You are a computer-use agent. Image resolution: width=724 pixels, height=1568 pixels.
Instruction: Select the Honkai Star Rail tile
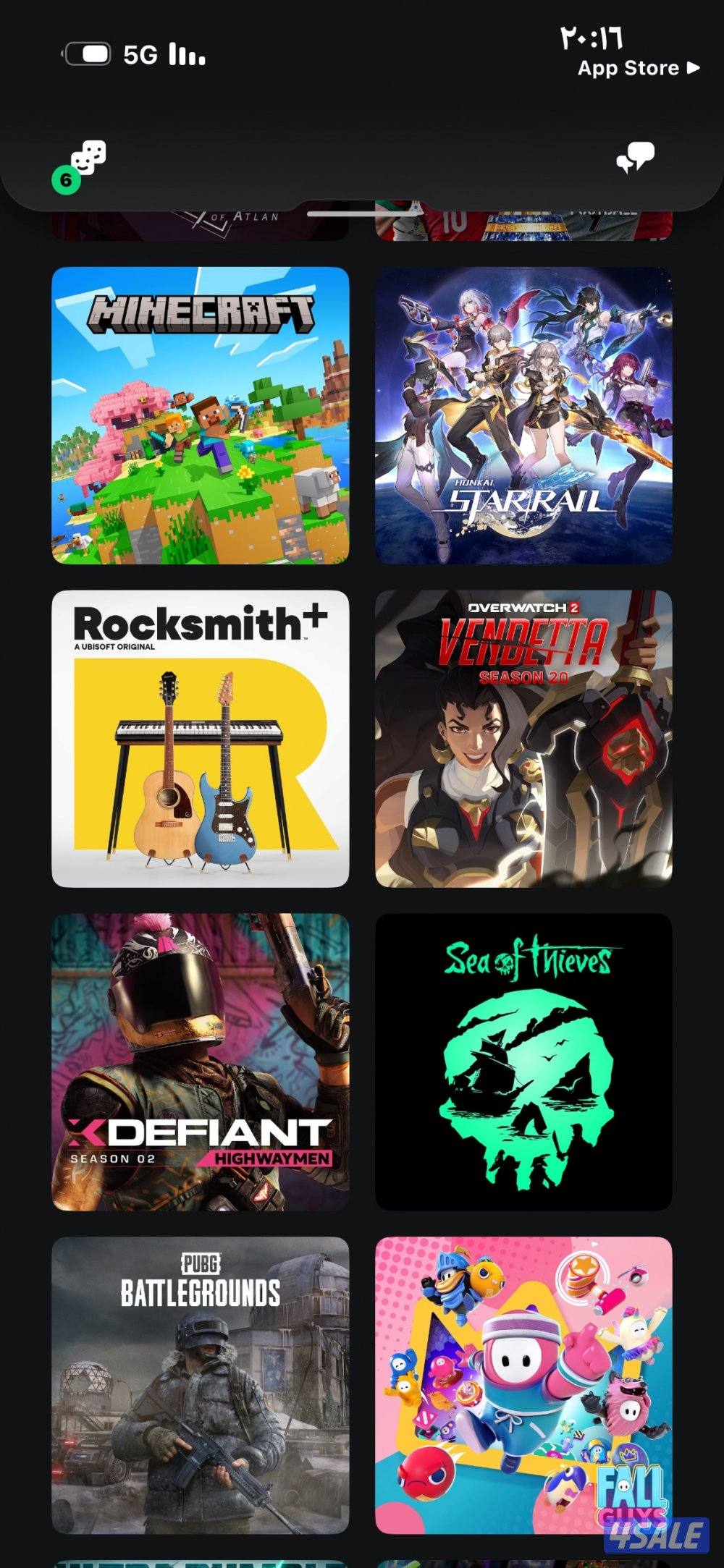[x=523, y=415]
